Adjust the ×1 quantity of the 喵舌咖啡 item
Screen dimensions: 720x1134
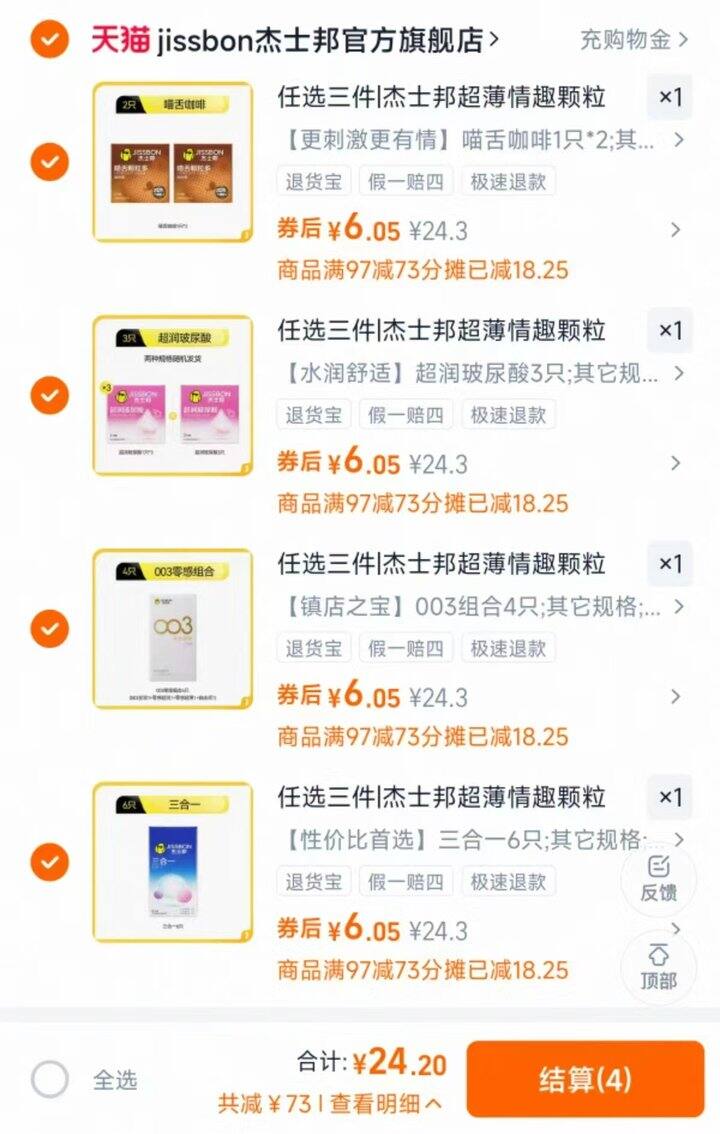point(669,97)
